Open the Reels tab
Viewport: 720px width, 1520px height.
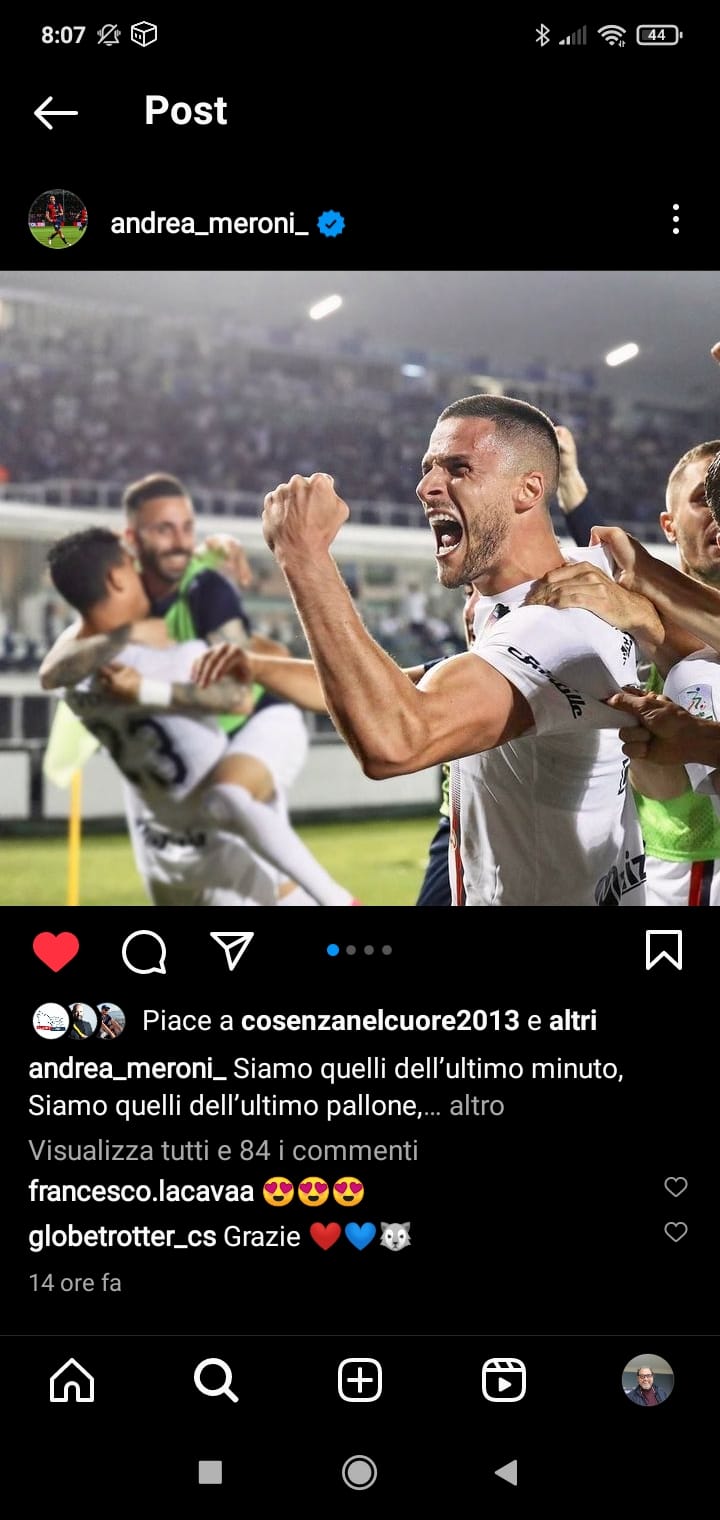pos(504,1381)
